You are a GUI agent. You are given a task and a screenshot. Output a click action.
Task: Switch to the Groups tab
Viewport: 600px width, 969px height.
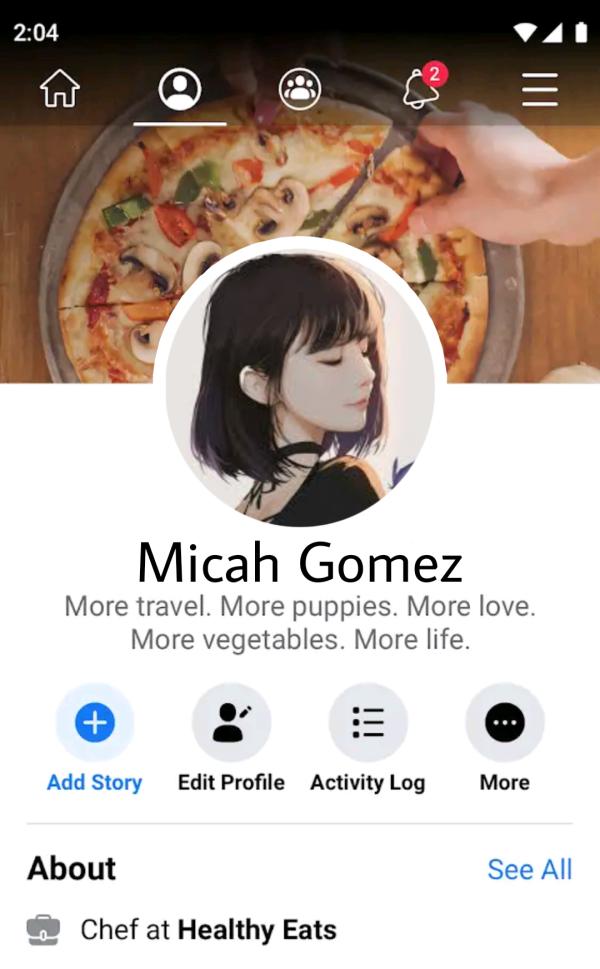click(300, 90)
